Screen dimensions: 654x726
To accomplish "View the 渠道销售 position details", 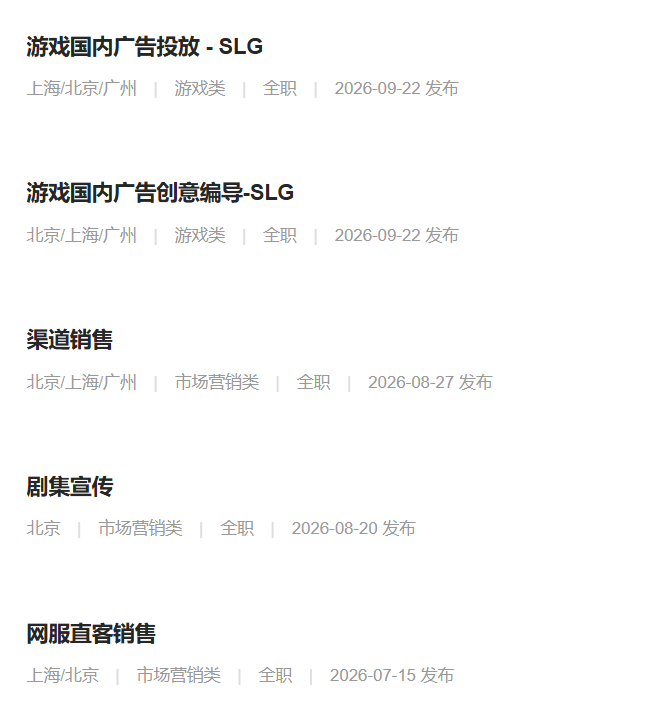I will click(69, 340).
